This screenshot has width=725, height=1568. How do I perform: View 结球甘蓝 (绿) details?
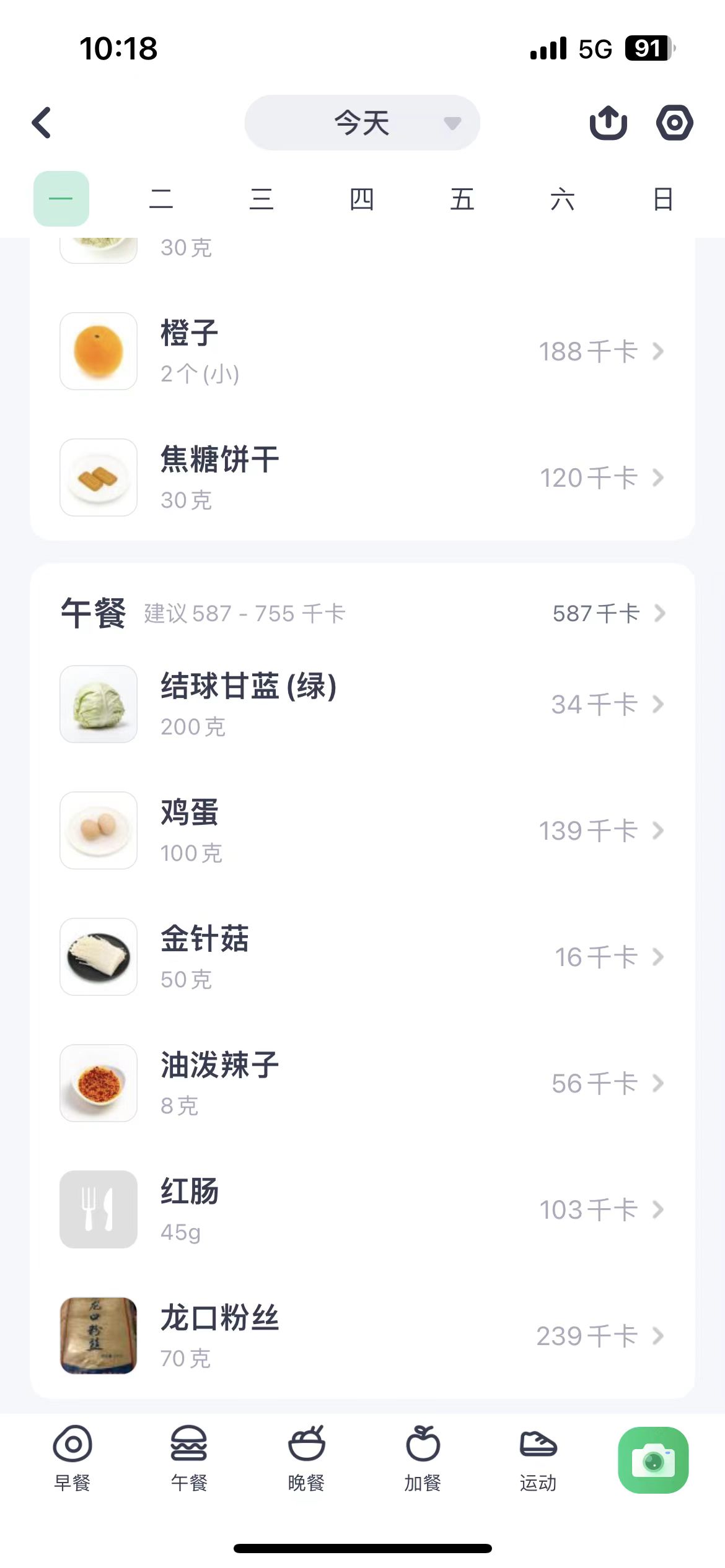click(362, 704)
